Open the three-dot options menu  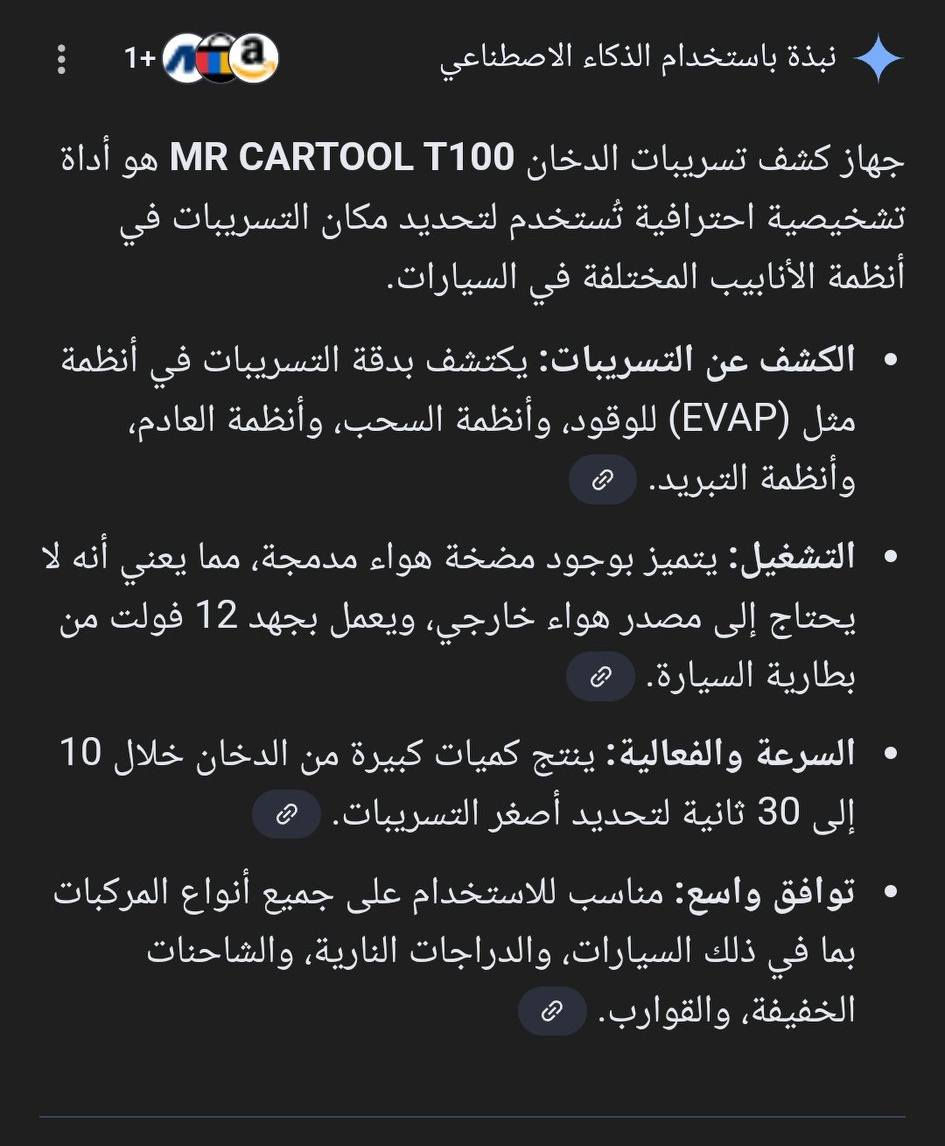click(x=61, y=58)
